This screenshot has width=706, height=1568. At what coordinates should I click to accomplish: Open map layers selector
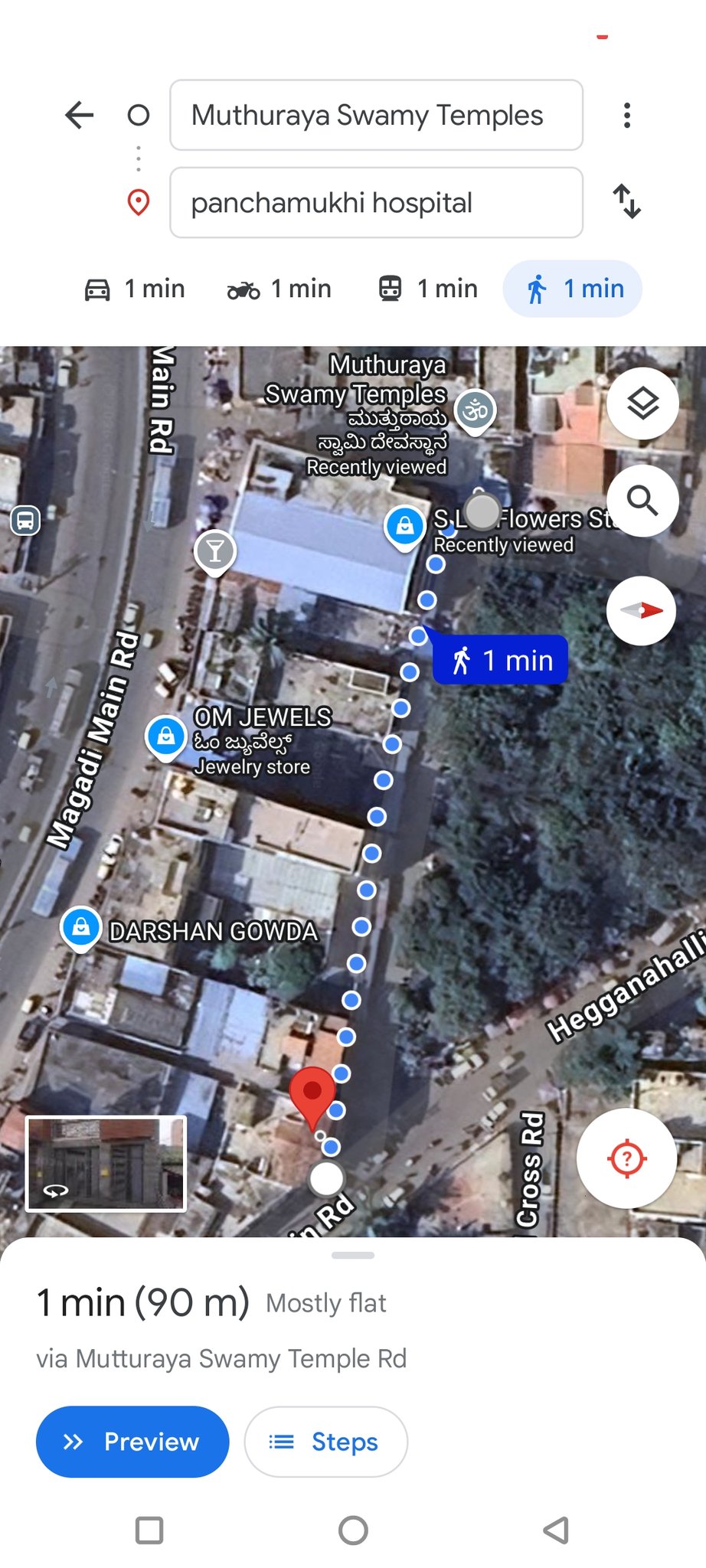(642, 403)
